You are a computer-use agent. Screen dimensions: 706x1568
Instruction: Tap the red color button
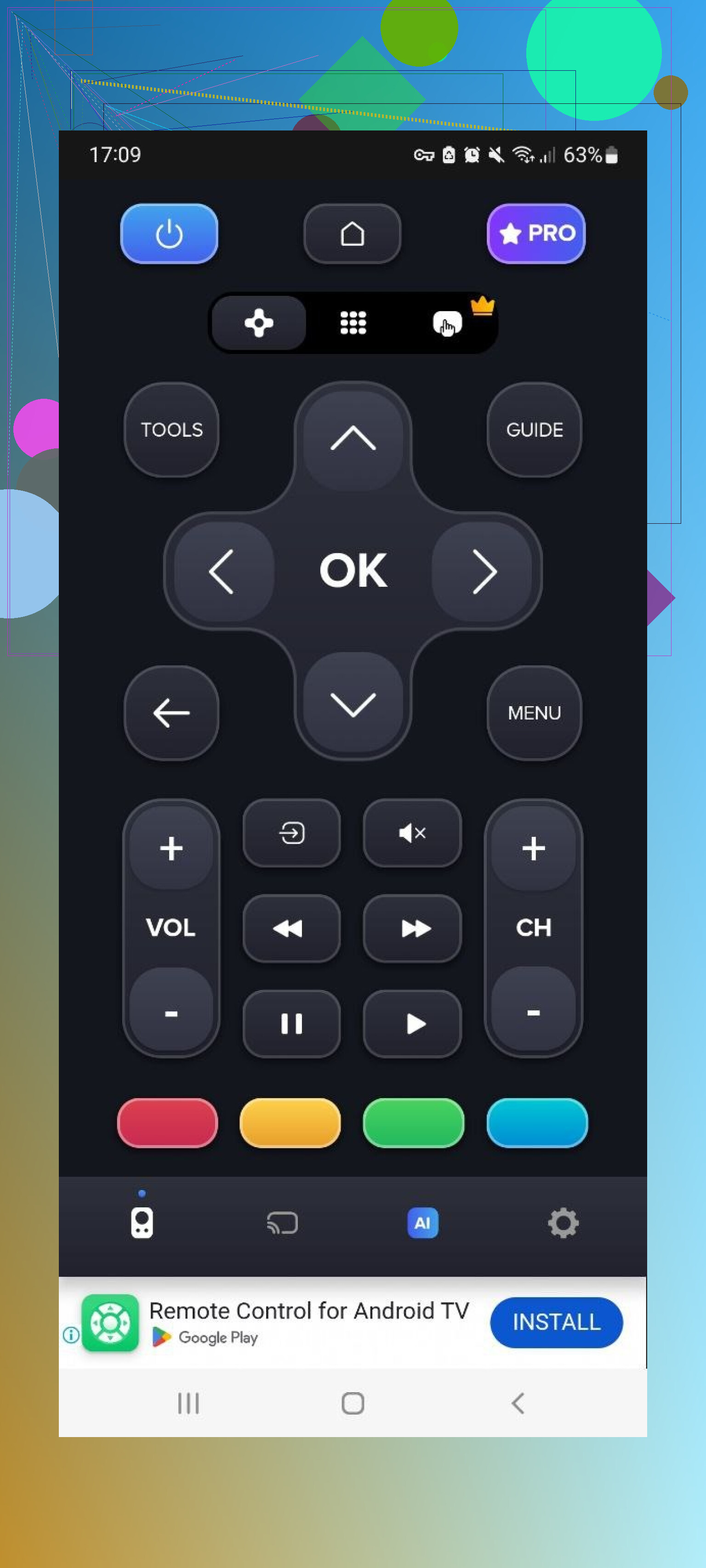pyautogui.click(x=167, y=1122)
